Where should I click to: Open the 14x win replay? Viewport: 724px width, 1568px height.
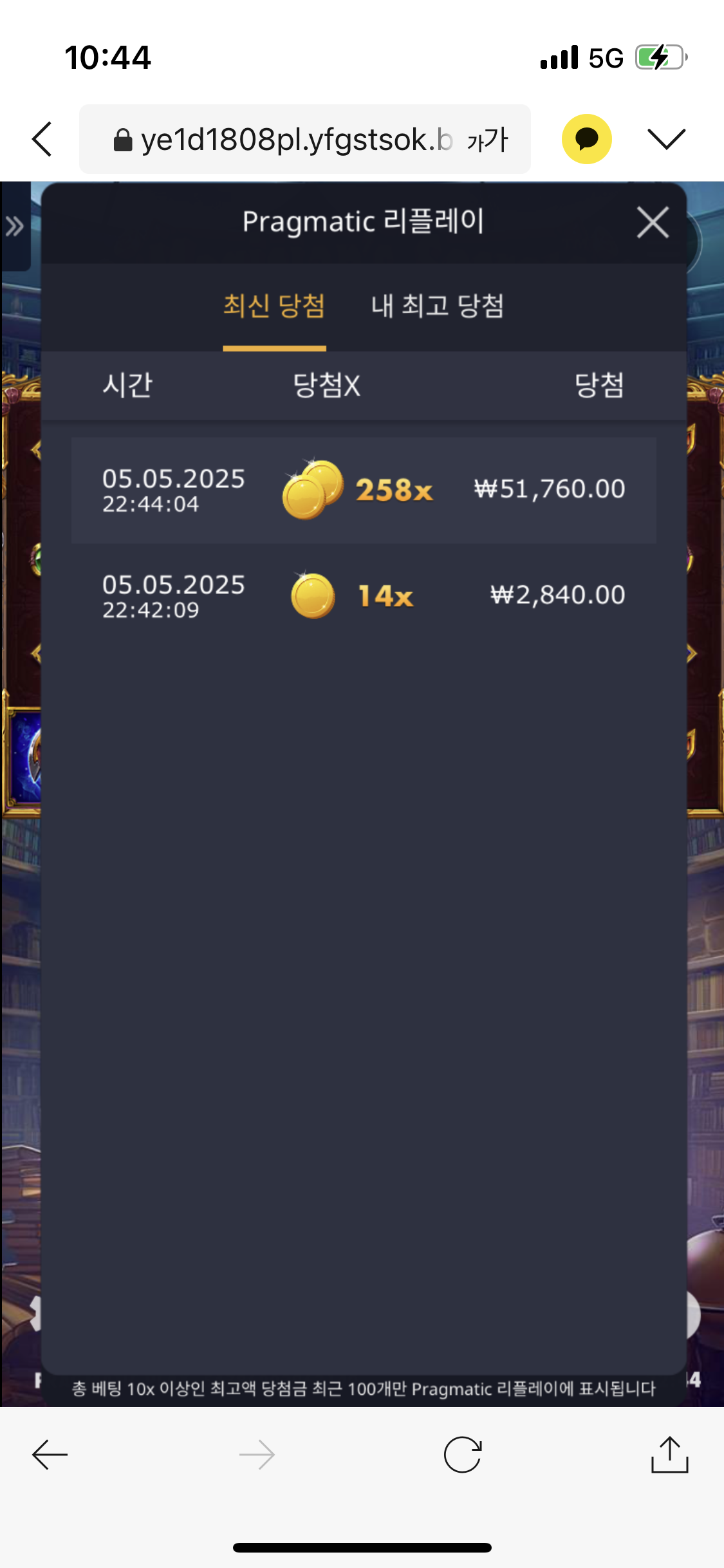tap(364, 596)
